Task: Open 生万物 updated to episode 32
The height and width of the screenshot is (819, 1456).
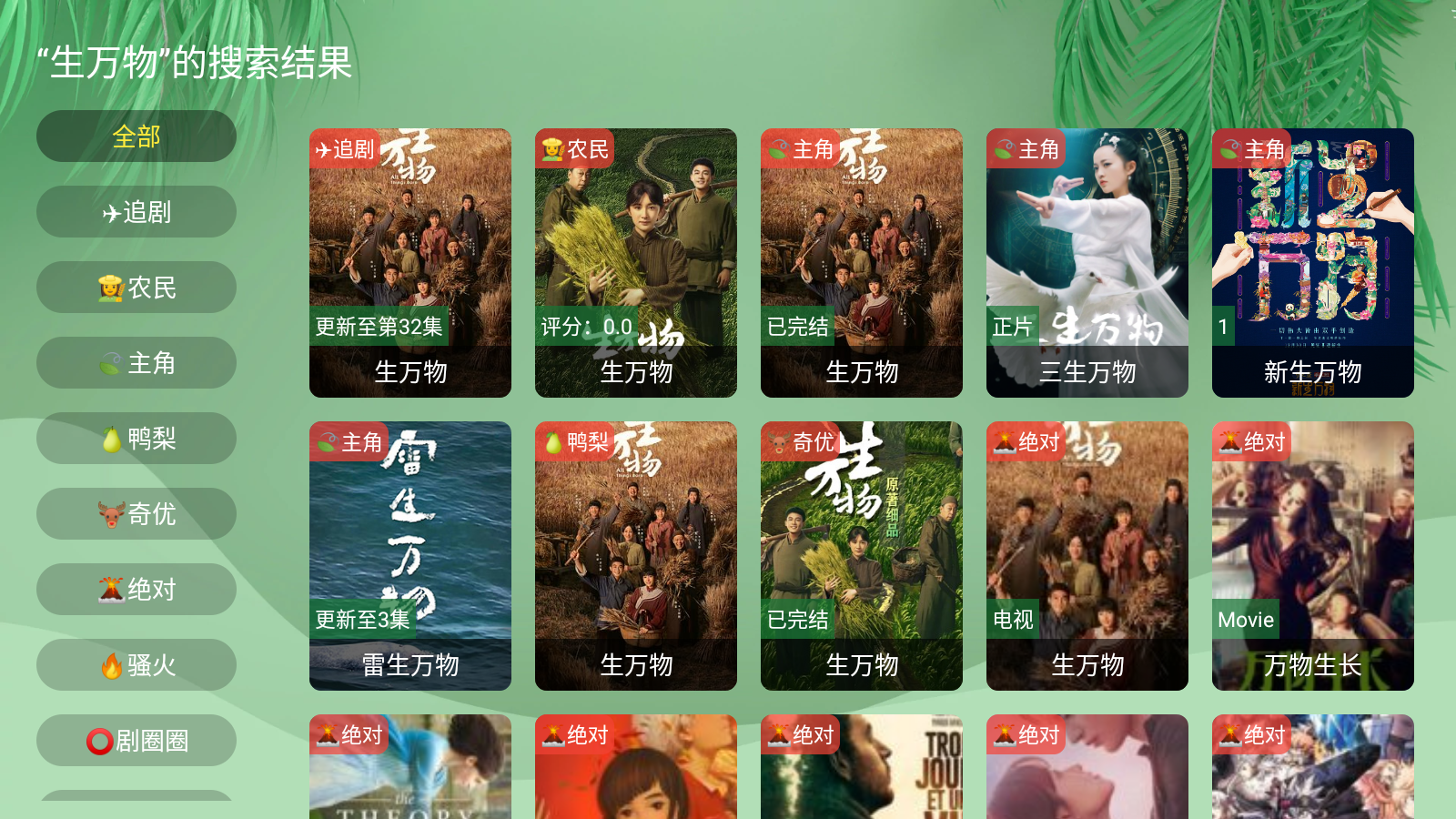Action: coord(410,263)
